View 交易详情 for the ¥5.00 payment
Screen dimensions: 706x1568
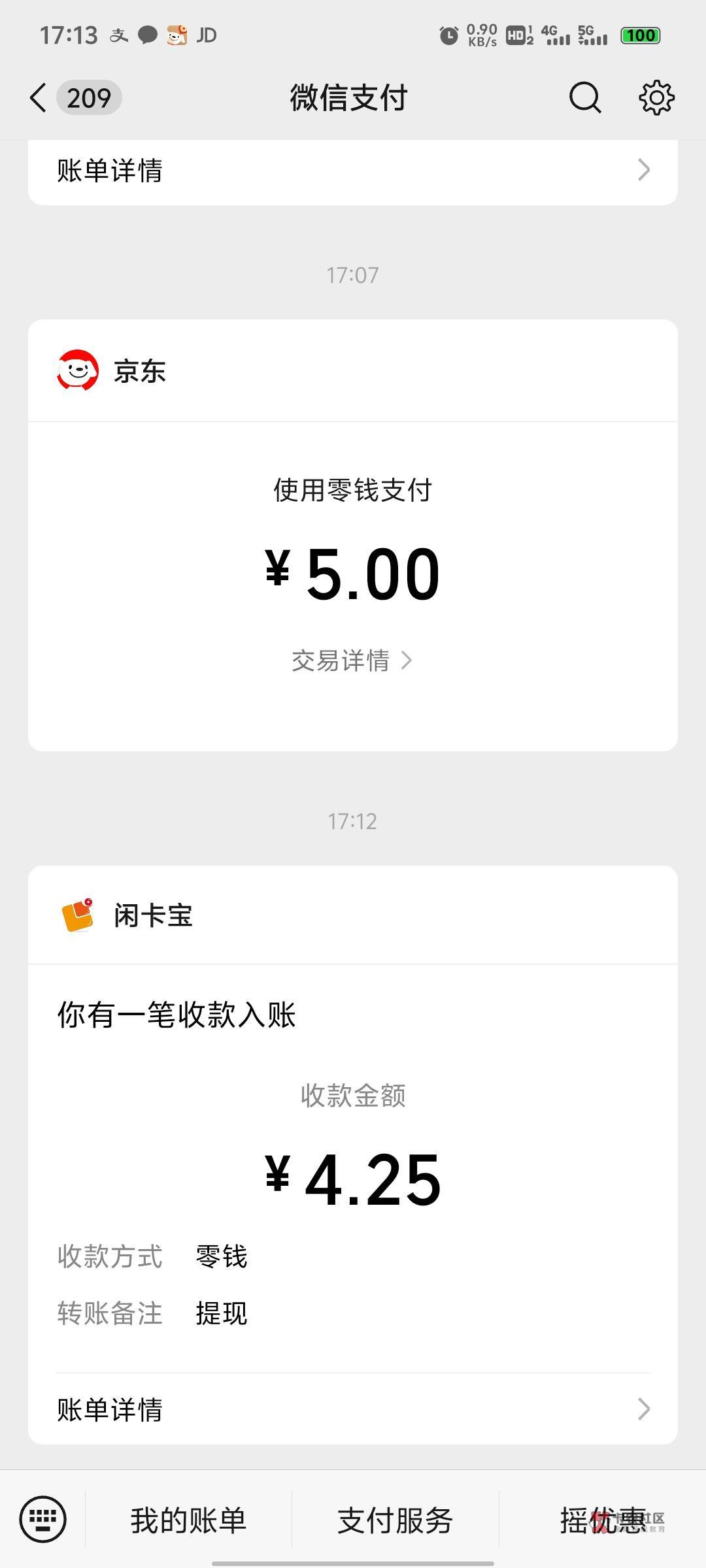pos(352,661)
